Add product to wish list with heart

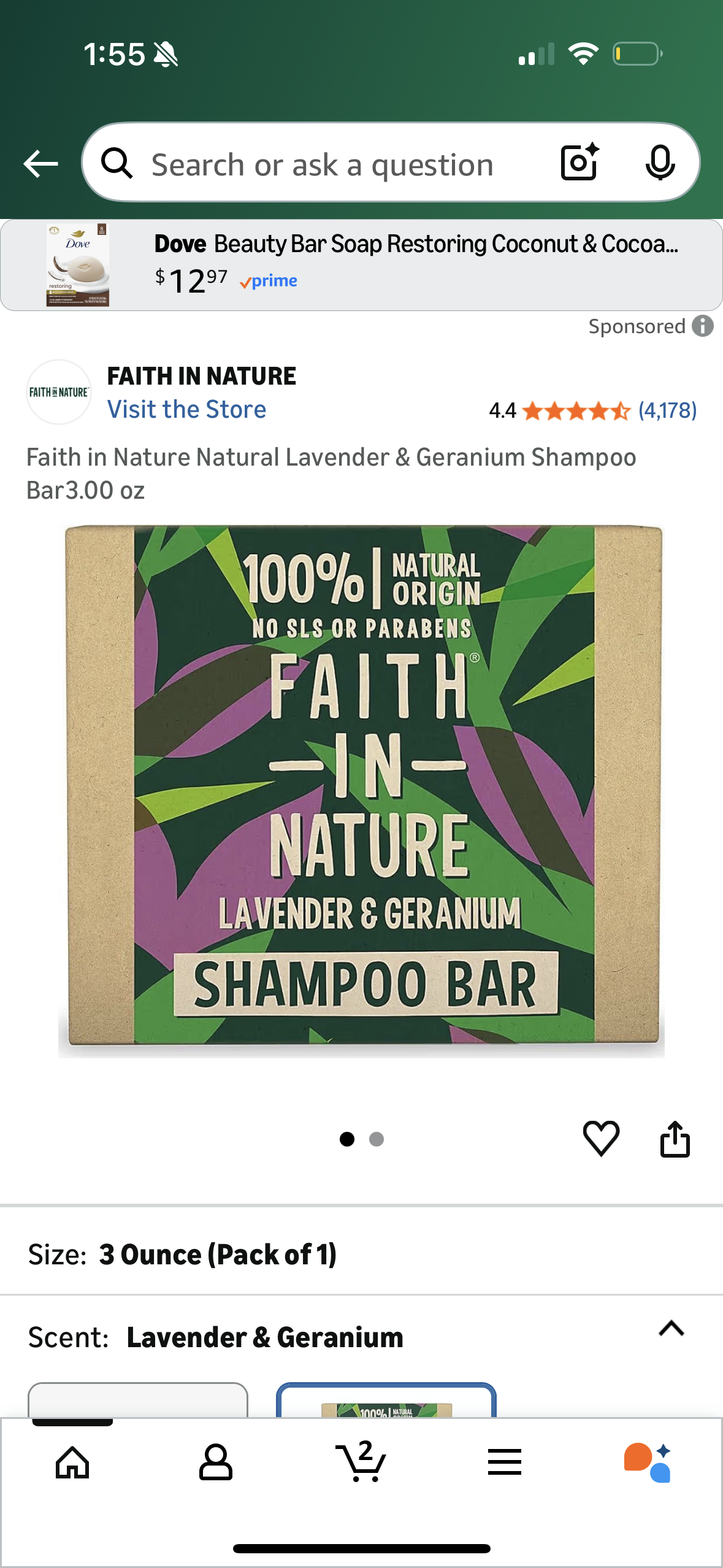point(601,1139)
